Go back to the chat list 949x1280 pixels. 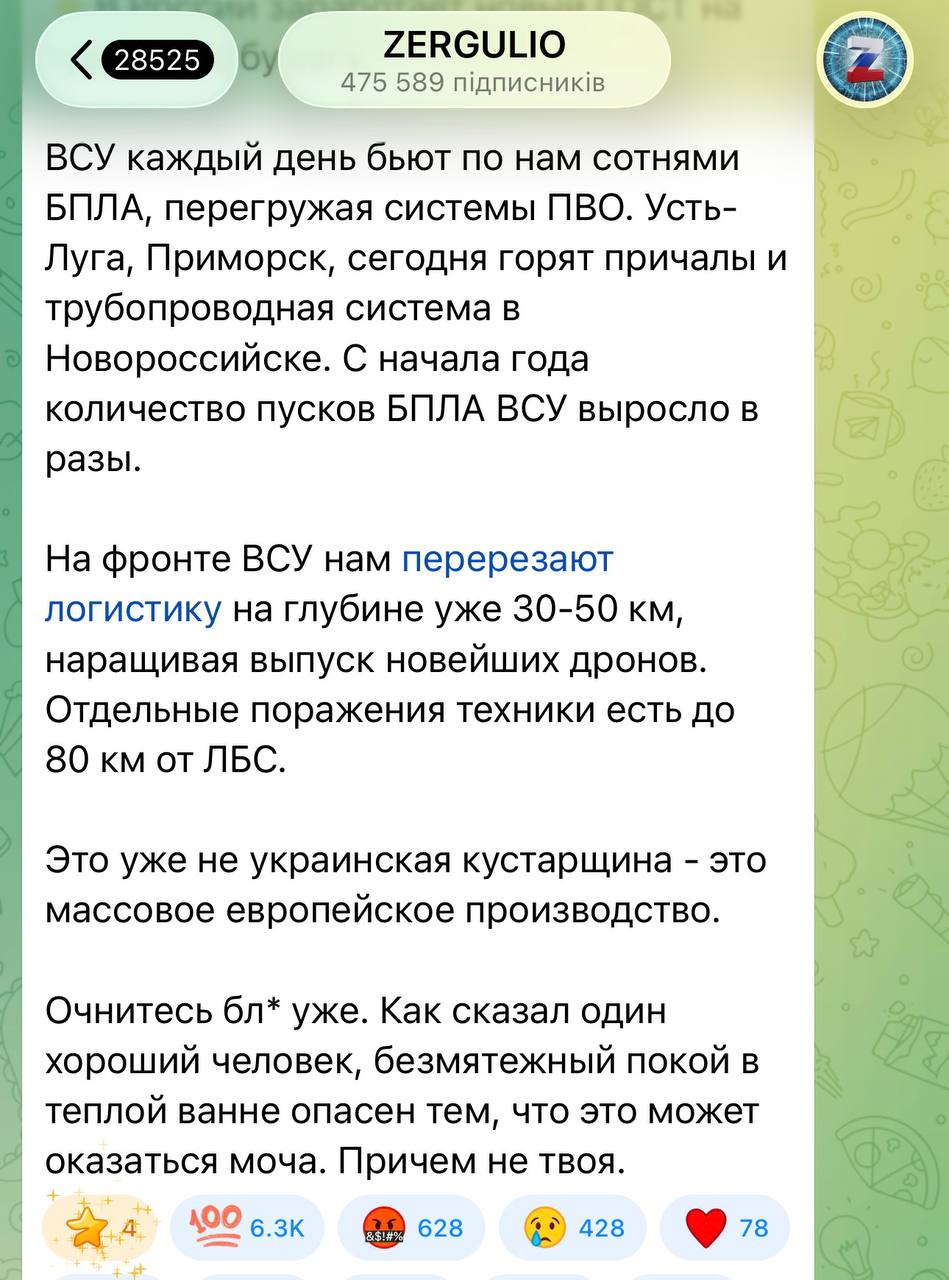135,61
